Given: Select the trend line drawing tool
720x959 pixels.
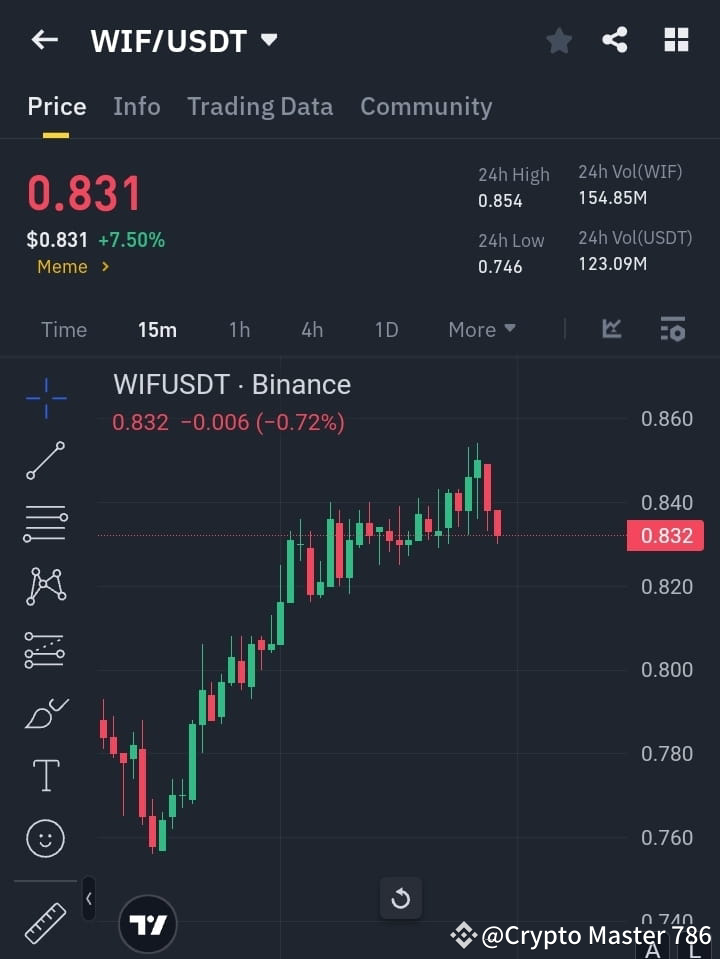Looking at the screenshot, I should [x=45, y=461].
